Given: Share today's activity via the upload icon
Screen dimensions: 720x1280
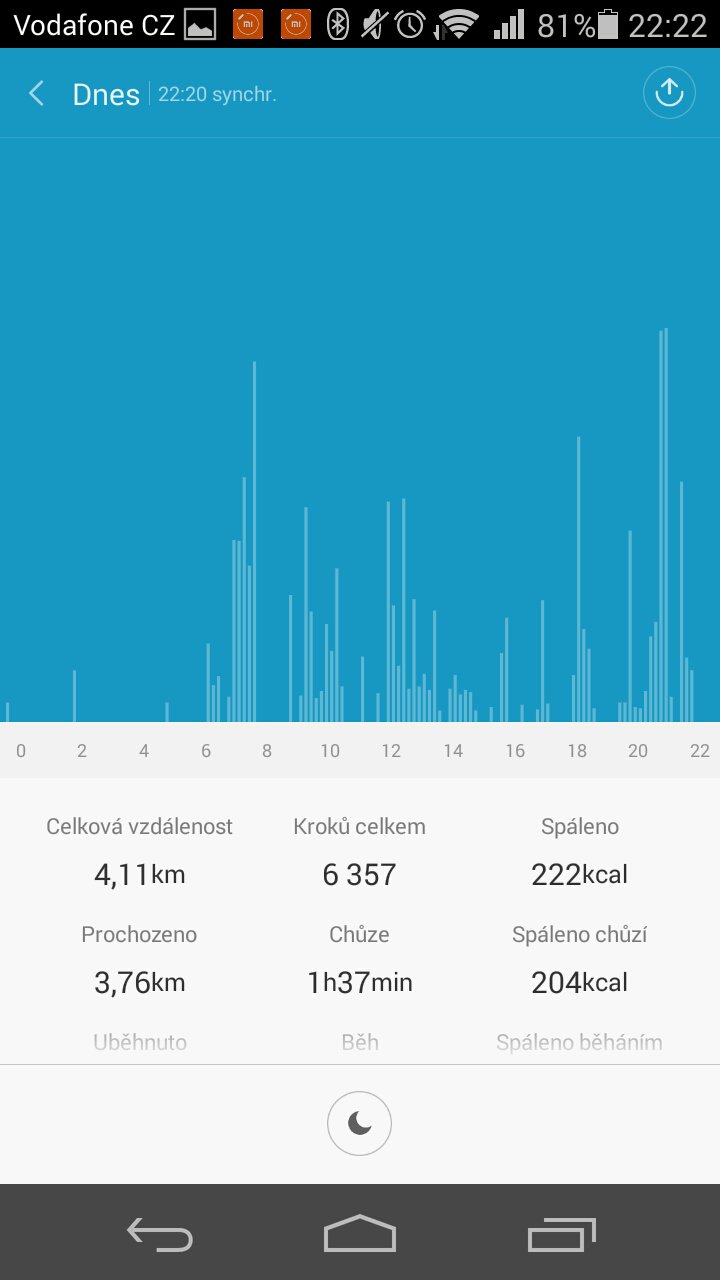Looking at the screenshot, I should [668, 93].
